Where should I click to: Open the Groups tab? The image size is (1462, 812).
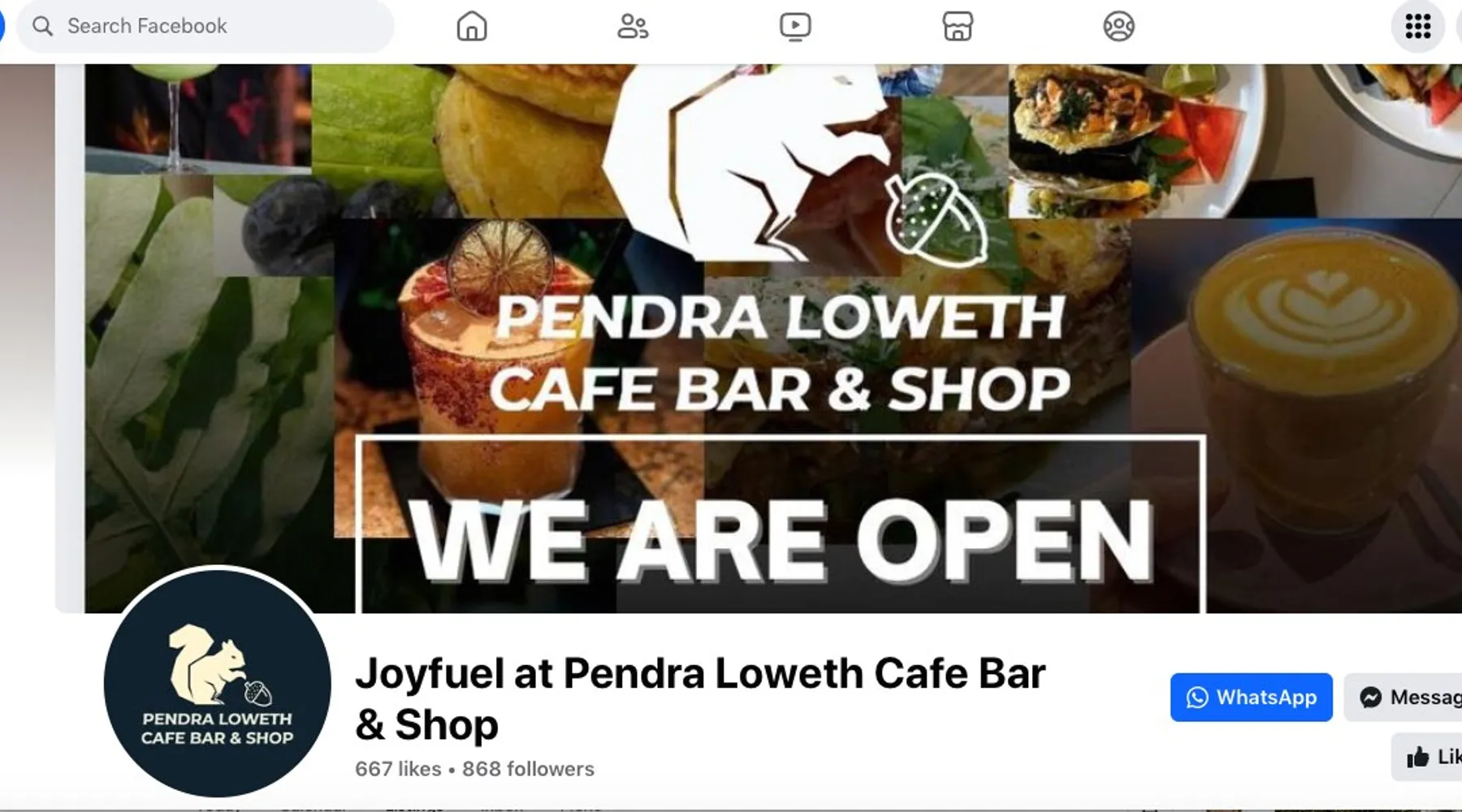coord(1118,26)
